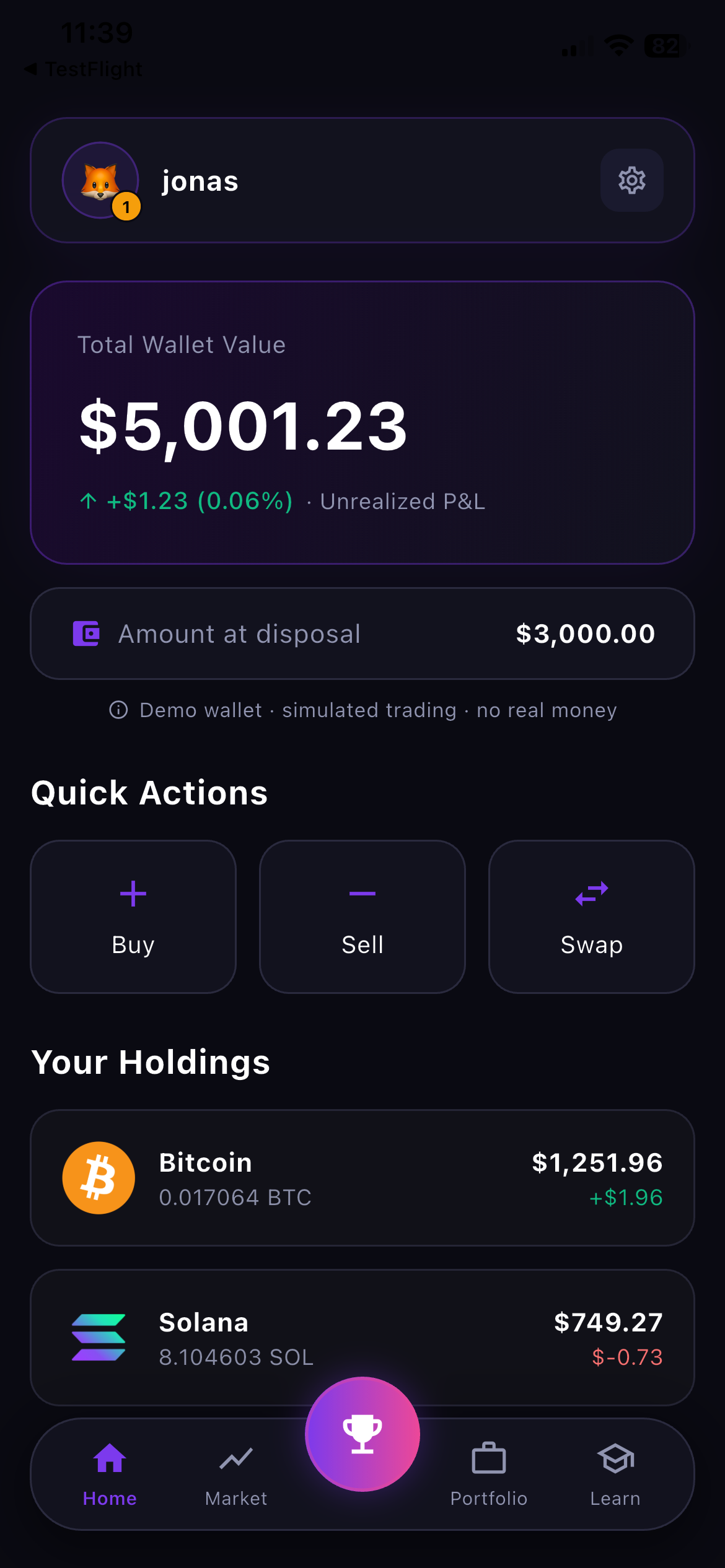The width and height of the screenshot is (725, 1568).
Task: Tap the Buy quick action
Action: 133,917
